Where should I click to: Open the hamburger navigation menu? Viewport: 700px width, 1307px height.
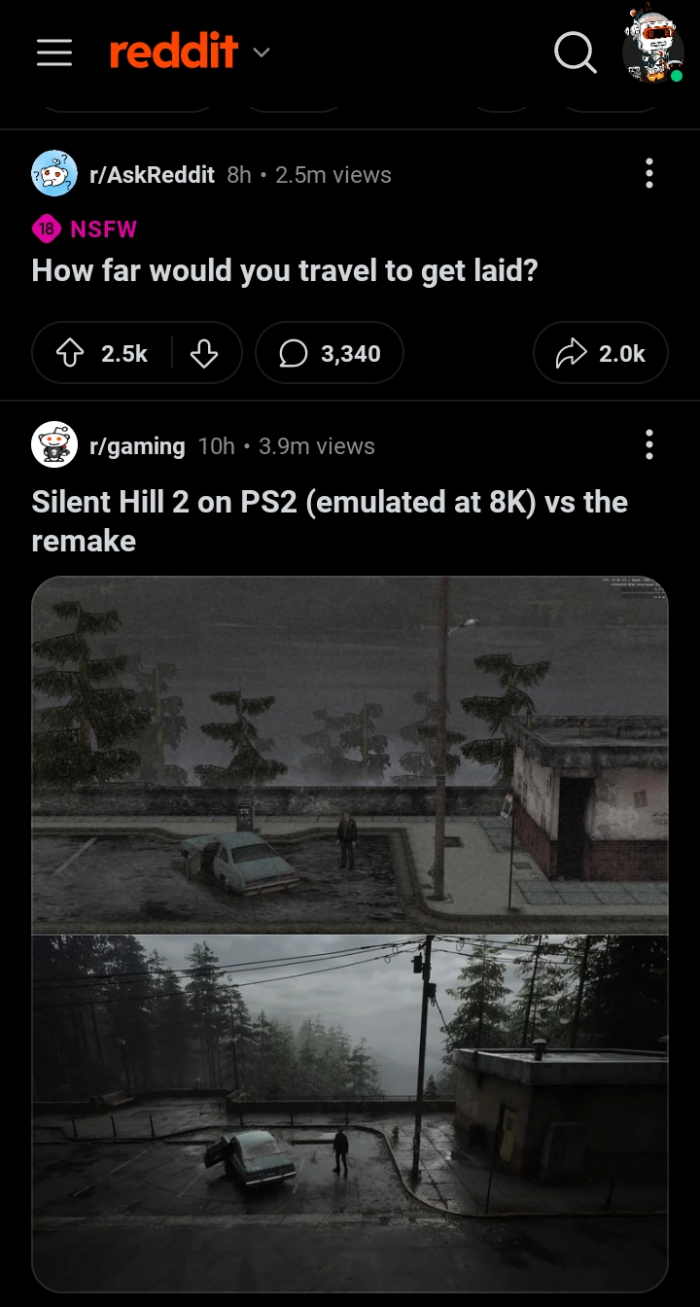coord(54,52)
